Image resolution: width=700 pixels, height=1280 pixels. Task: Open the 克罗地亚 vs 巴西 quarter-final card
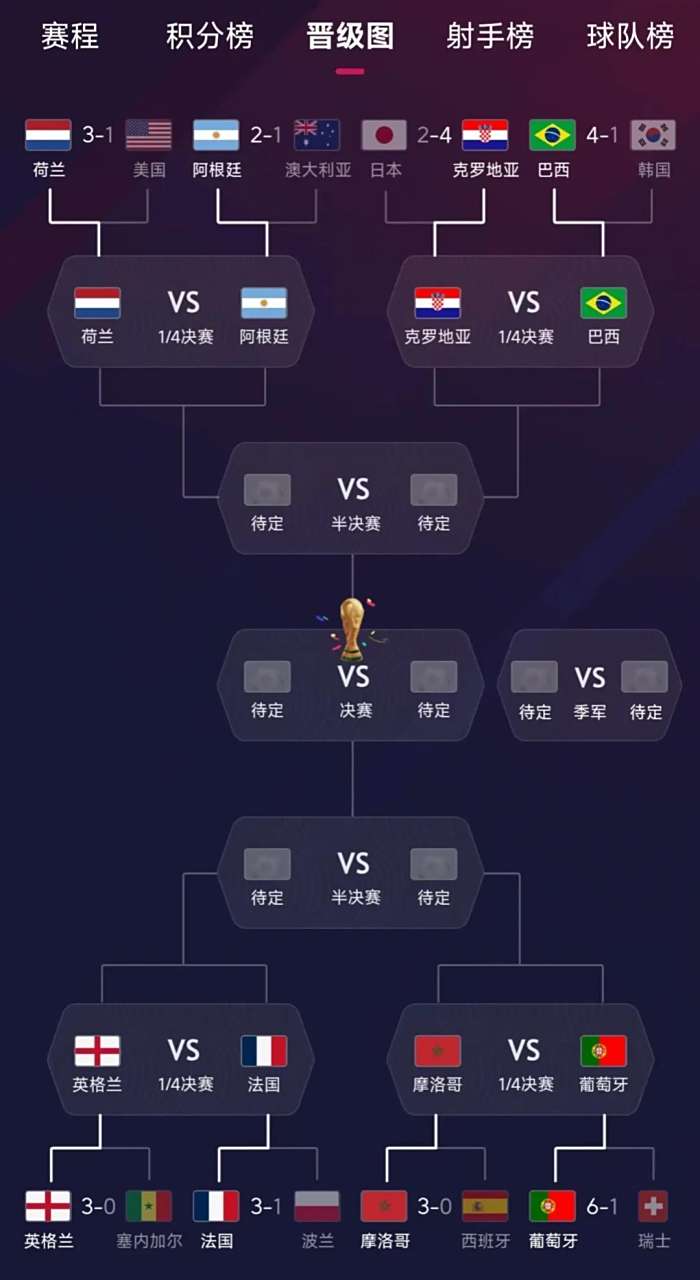click(521, 312)
